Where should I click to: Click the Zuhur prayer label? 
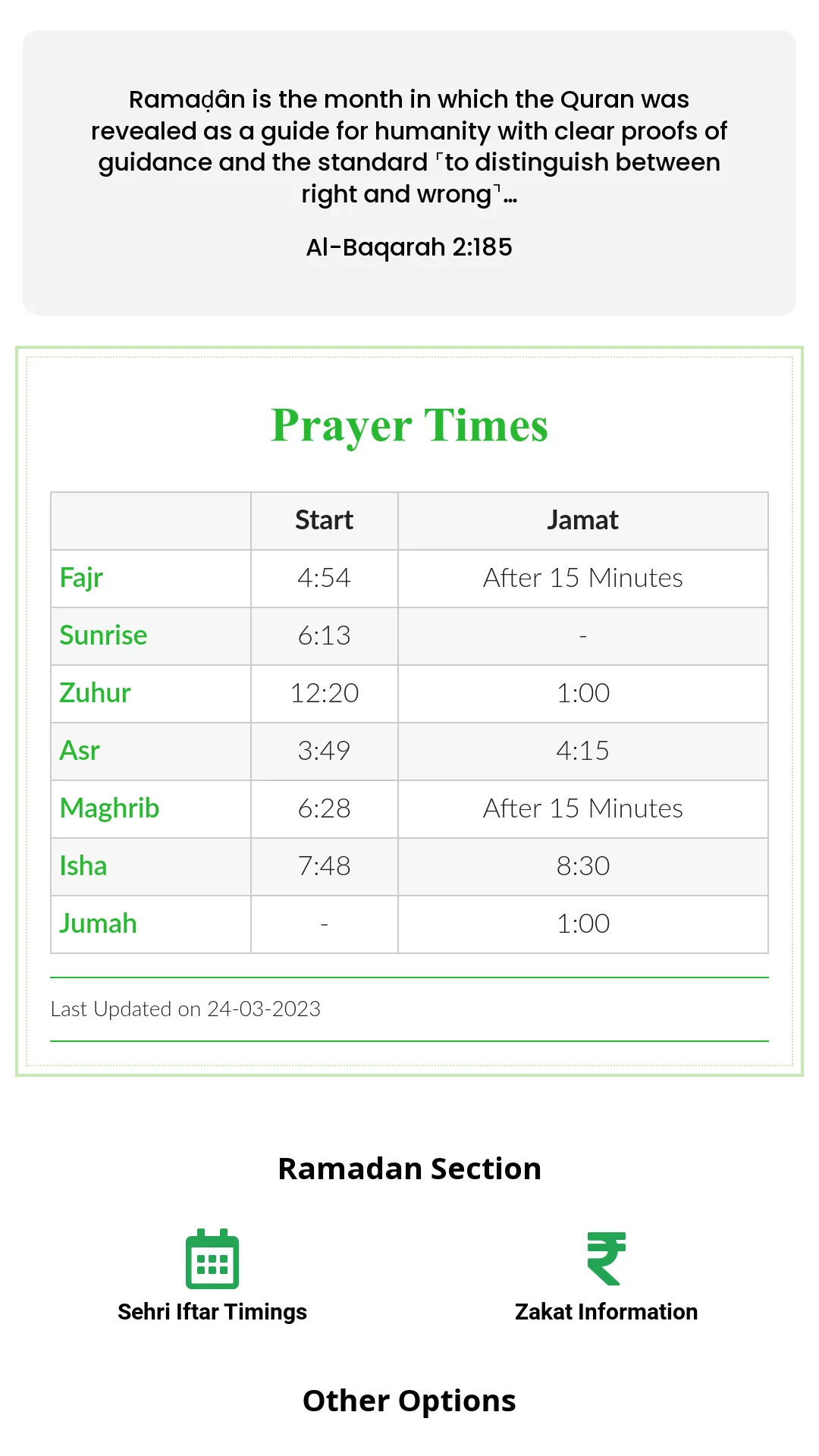pos(95,693)
